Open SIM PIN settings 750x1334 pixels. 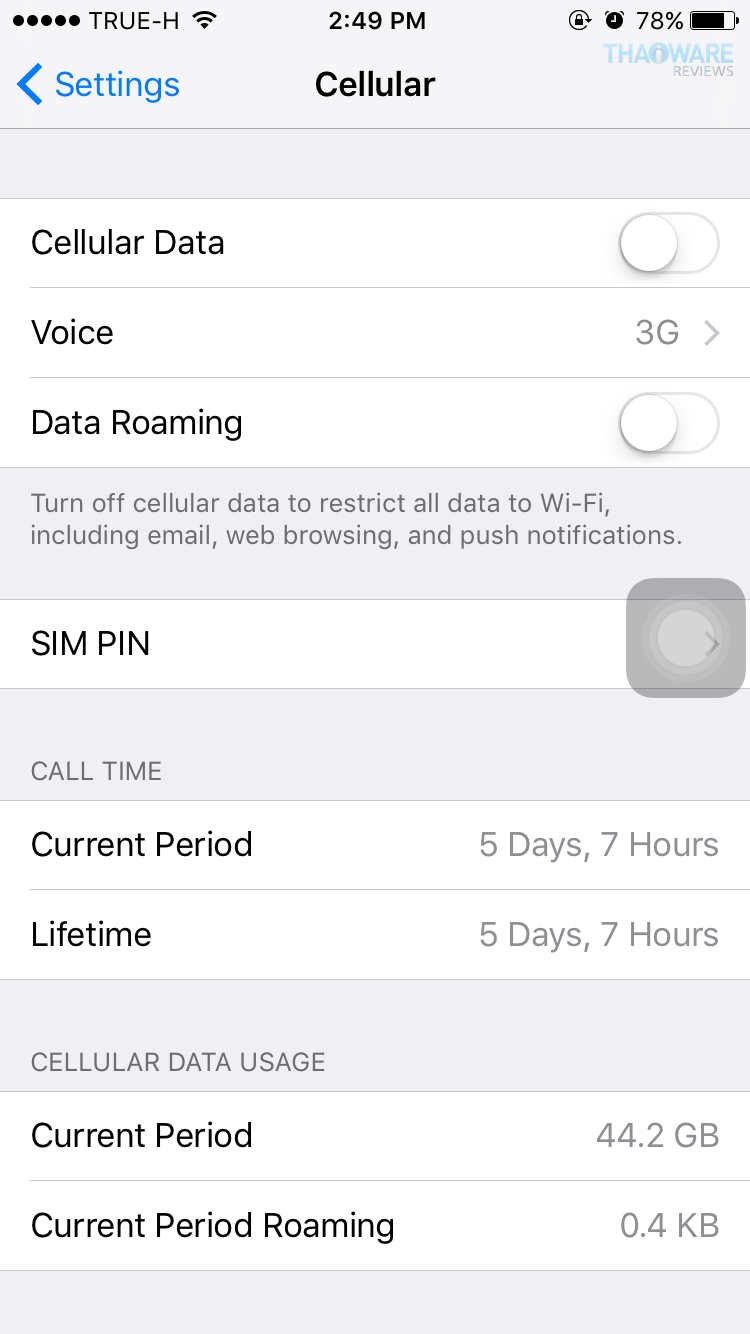pyautogui.click(x=300, y=644)
